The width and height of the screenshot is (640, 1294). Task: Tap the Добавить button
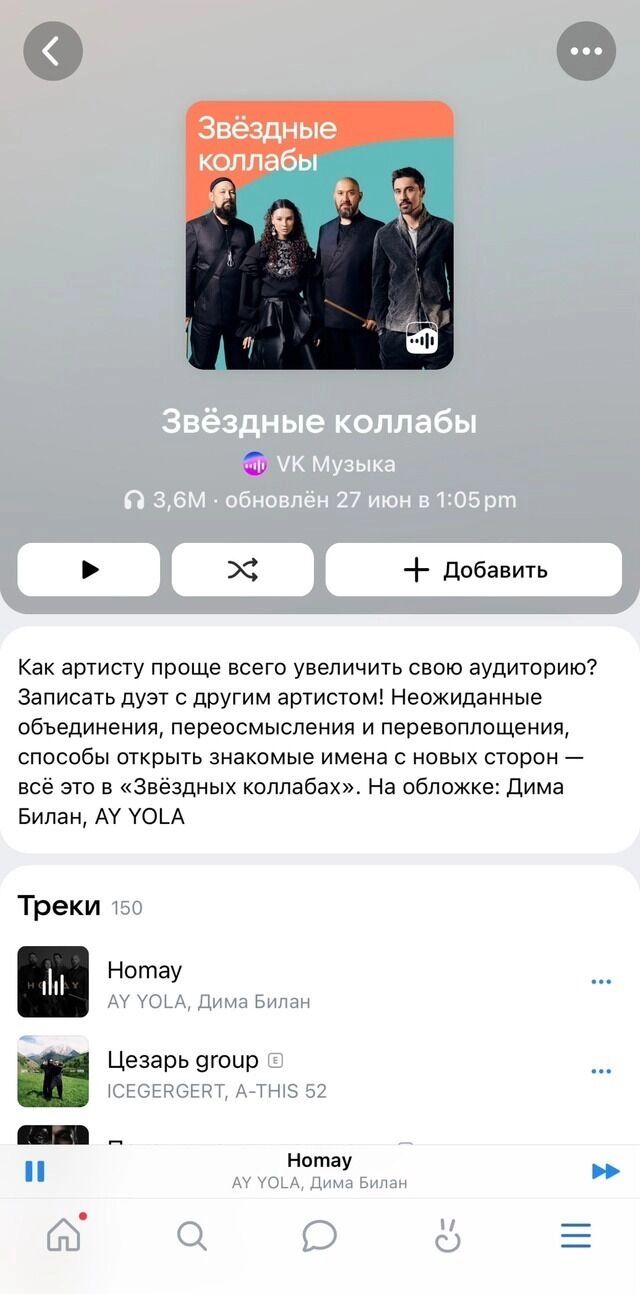(474, 570)
